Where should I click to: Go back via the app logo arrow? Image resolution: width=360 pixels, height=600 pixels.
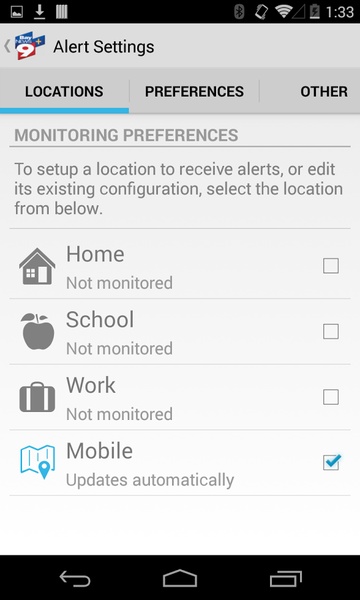(x=24, y=46)
